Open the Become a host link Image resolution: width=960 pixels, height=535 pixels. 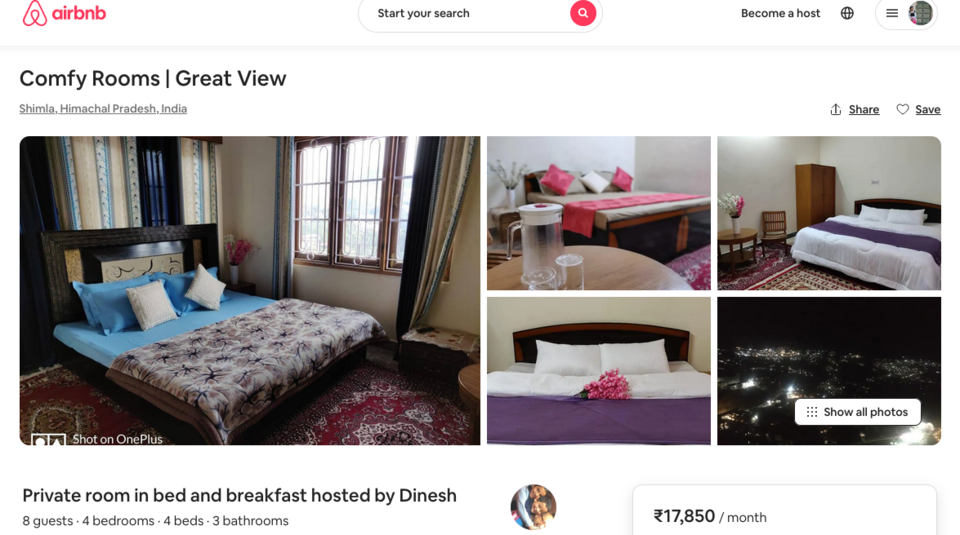(x=780, y=14)
